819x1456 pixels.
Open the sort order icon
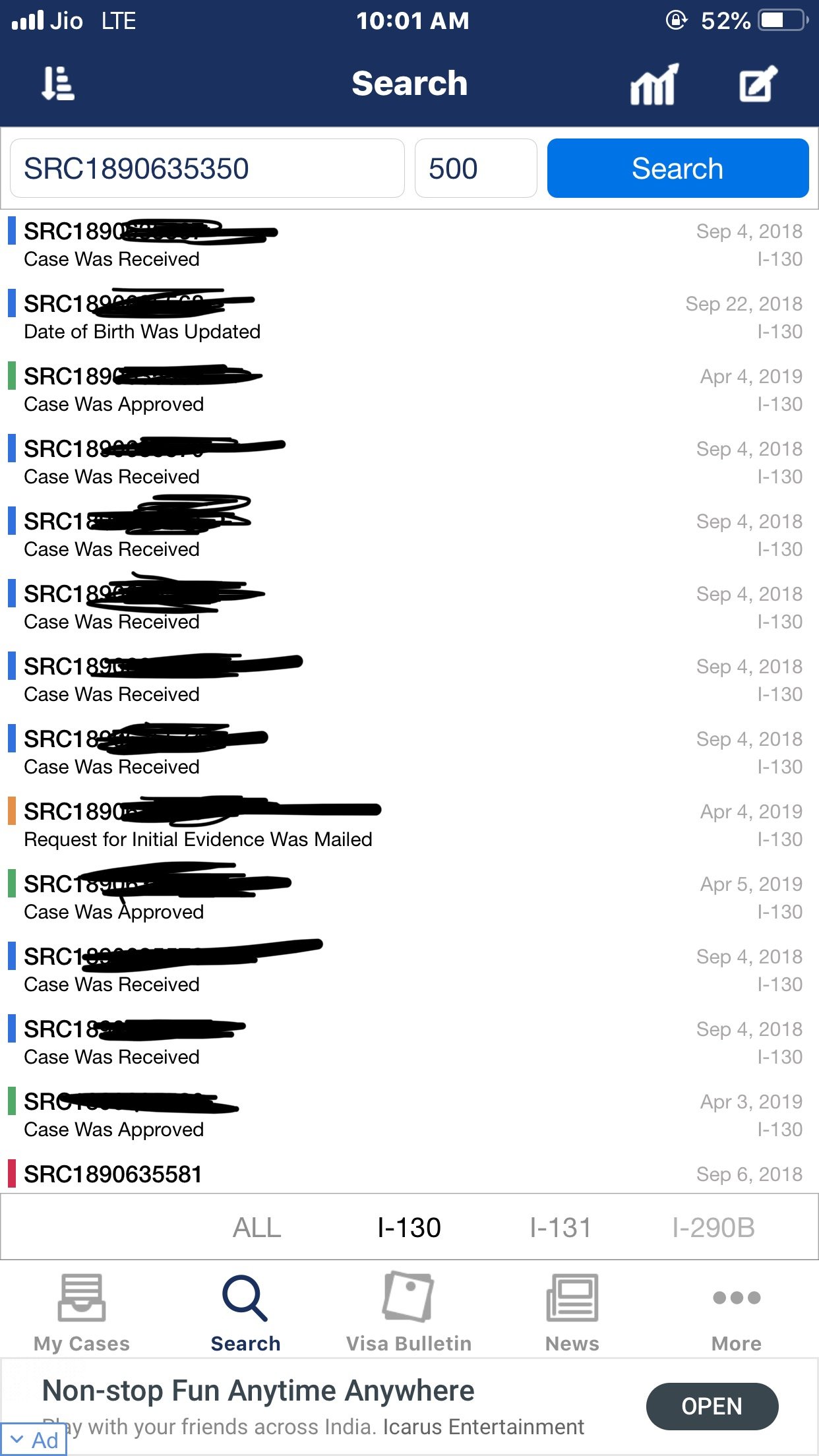[58, 84]
